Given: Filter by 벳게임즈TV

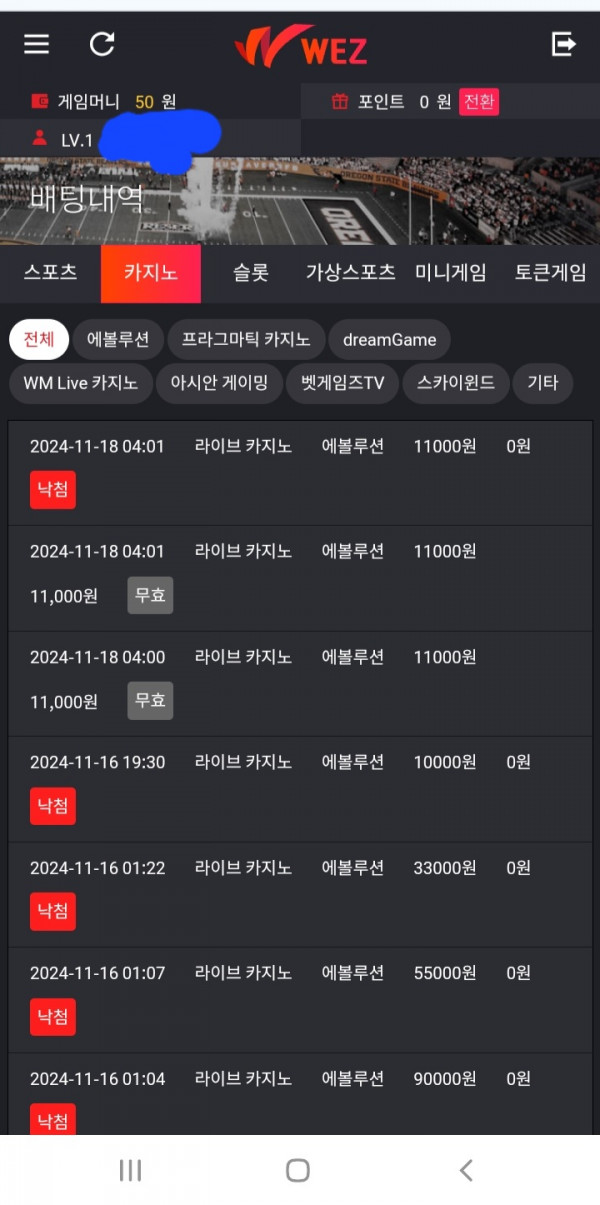Looking at the screenshot, I should [343, 383].
